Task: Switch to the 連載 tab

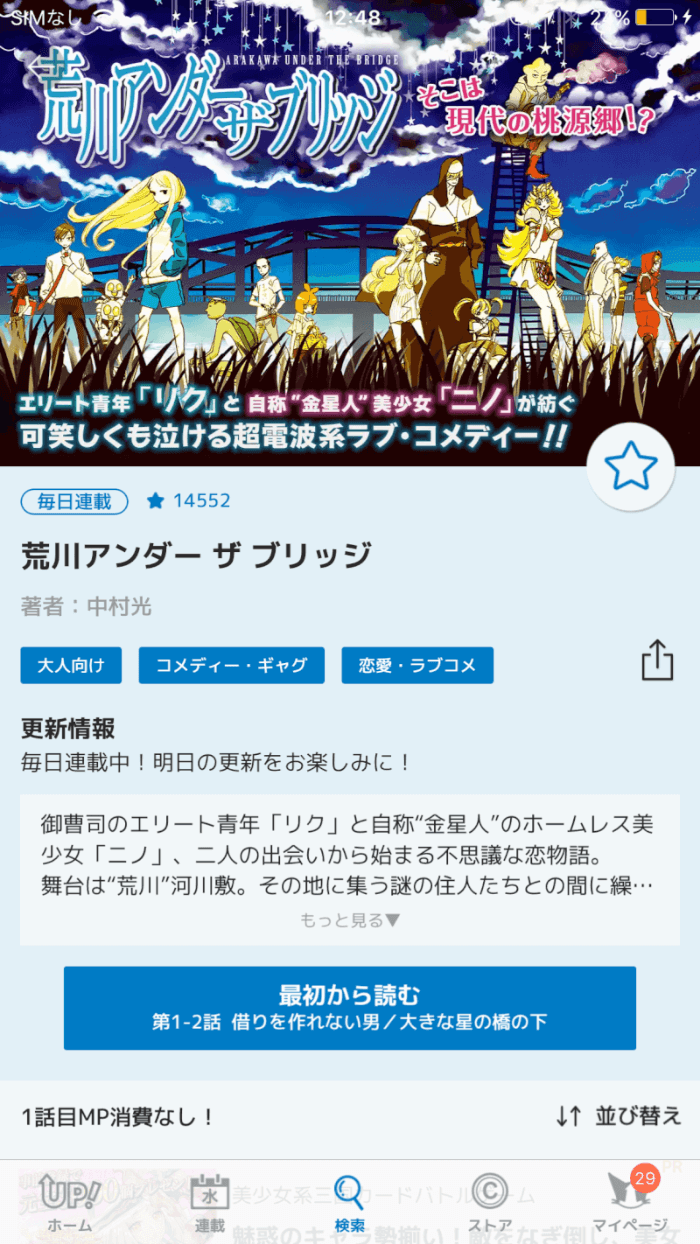Action: coord(210,1203)
